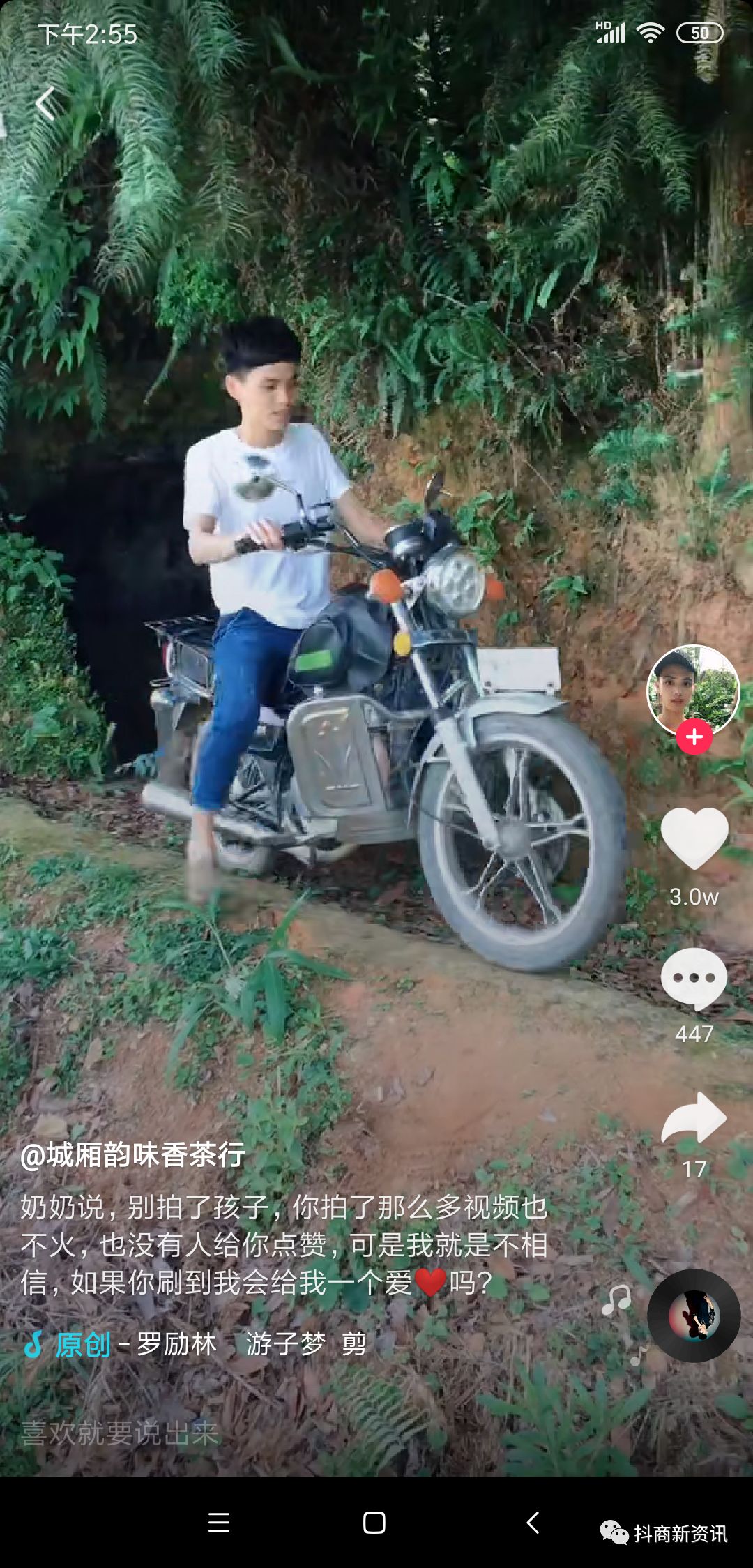Image resolution: width=753 pixels, height=1568 pixels.
Task: Share this video with the arrow icon
Action: (694, 1117)
